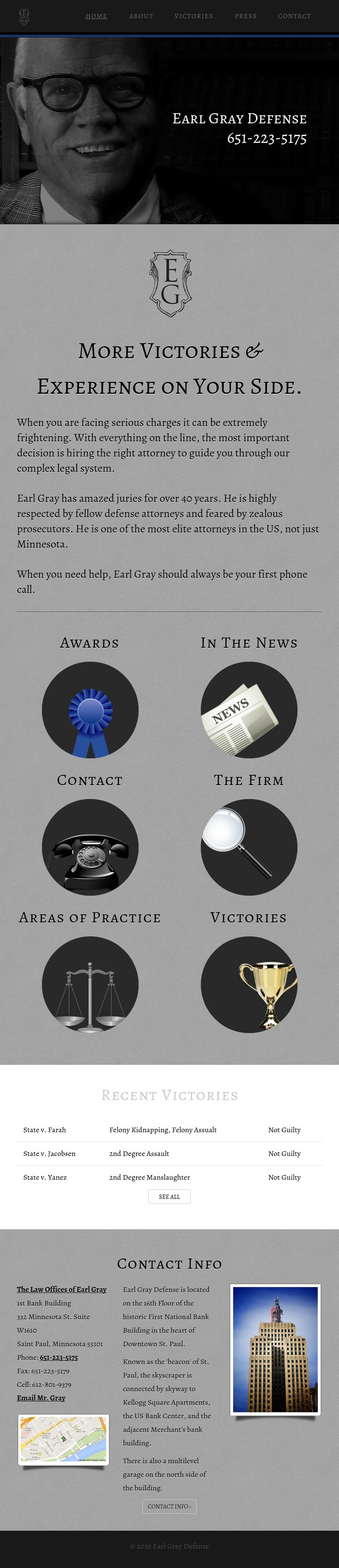This screenshot has height=1568, width=339.
Task: Call the underlined phone number 651-223-5175
Action: pyautogui.click(x=58, y=1357)
